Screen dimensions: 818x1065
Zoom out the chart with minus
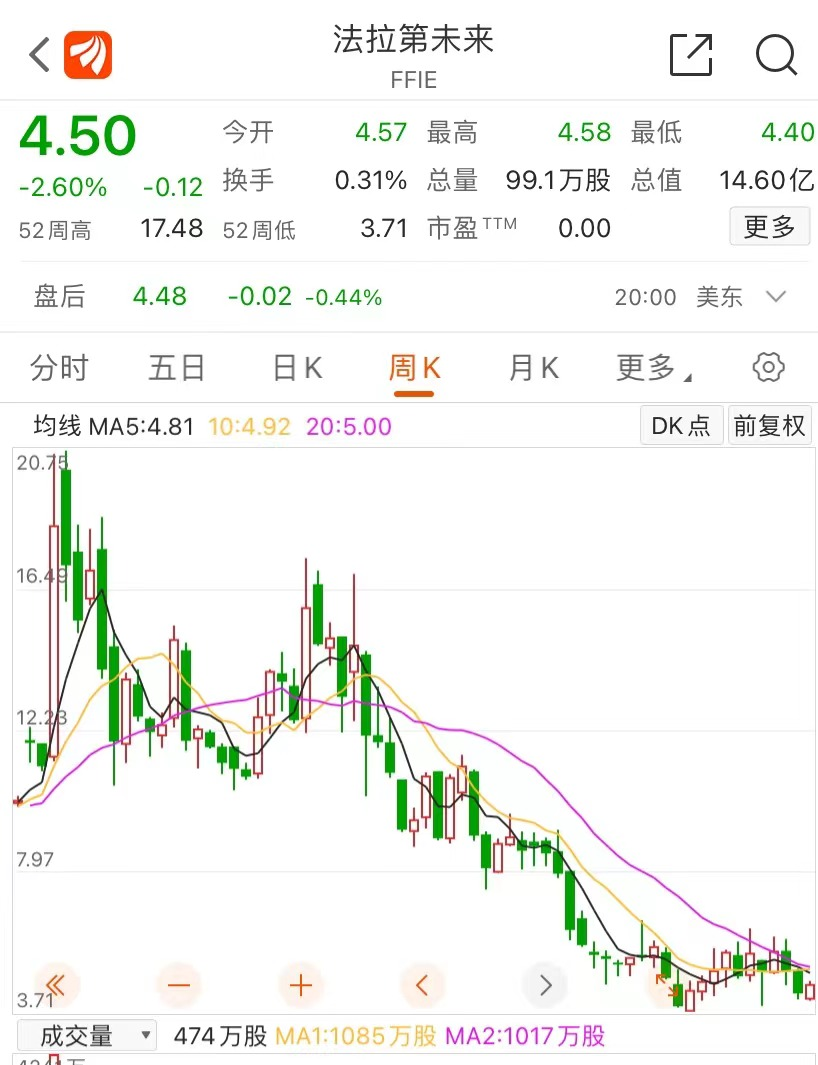pos(179,986)
